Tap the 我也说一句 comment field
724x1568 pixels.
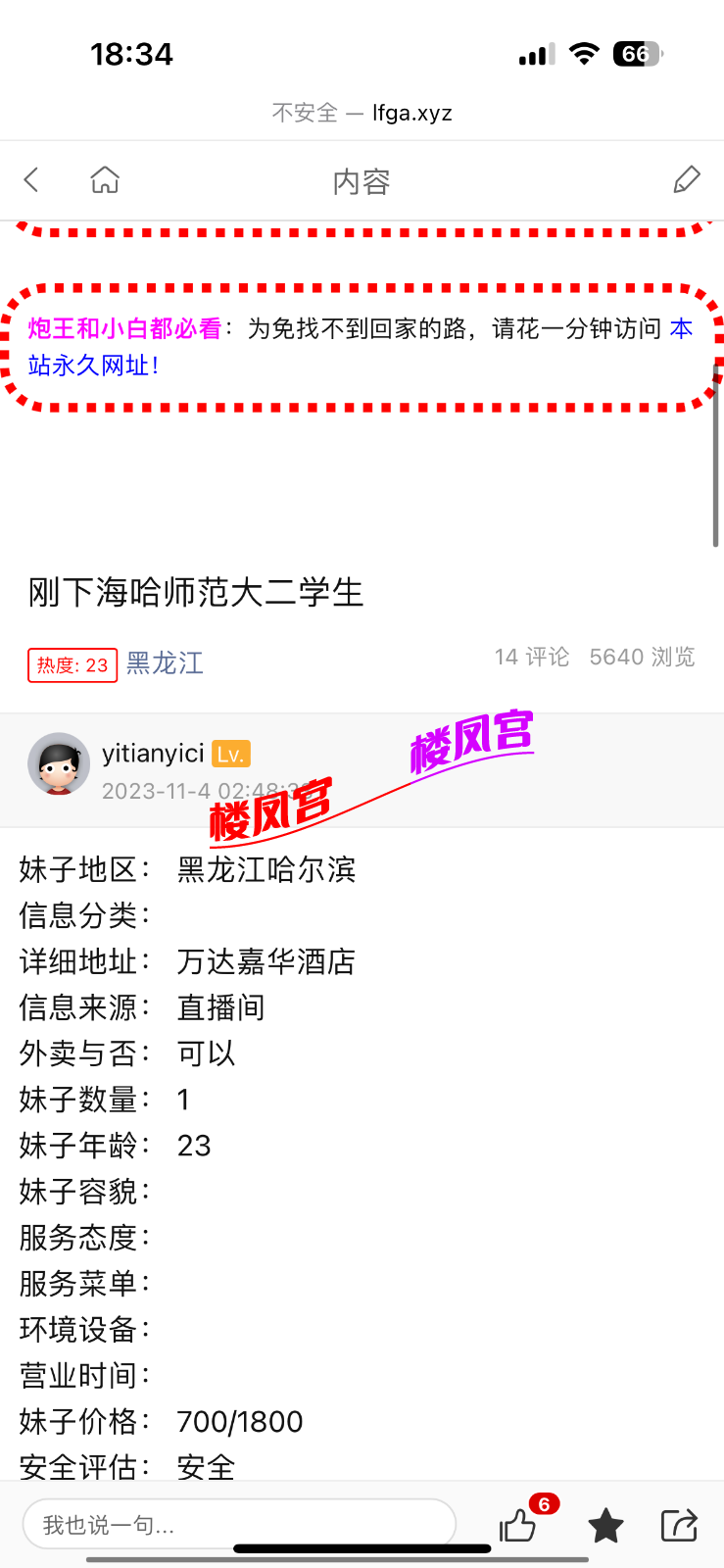click(x=239, y=1524)
